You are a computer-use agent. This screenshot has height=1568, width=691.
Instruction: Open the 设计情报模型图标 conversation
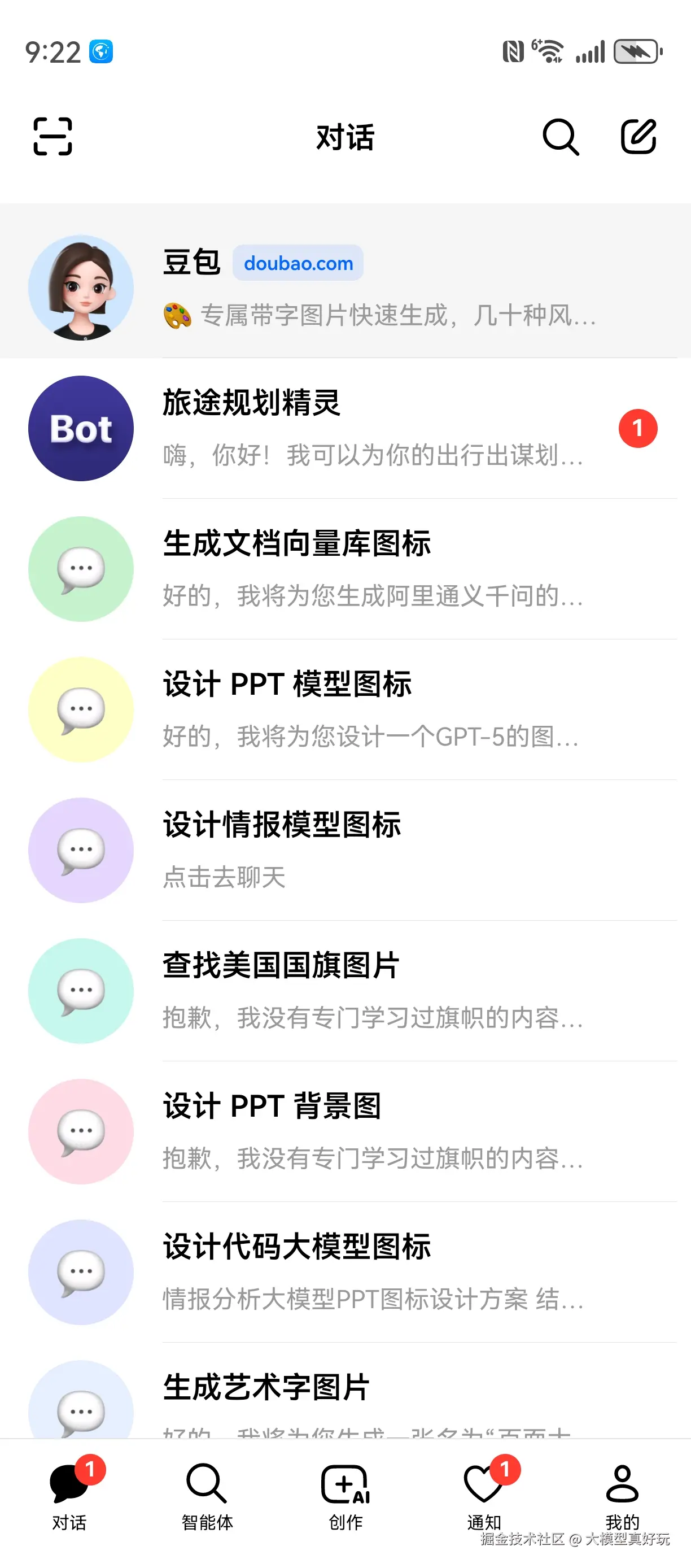point(345,850)
